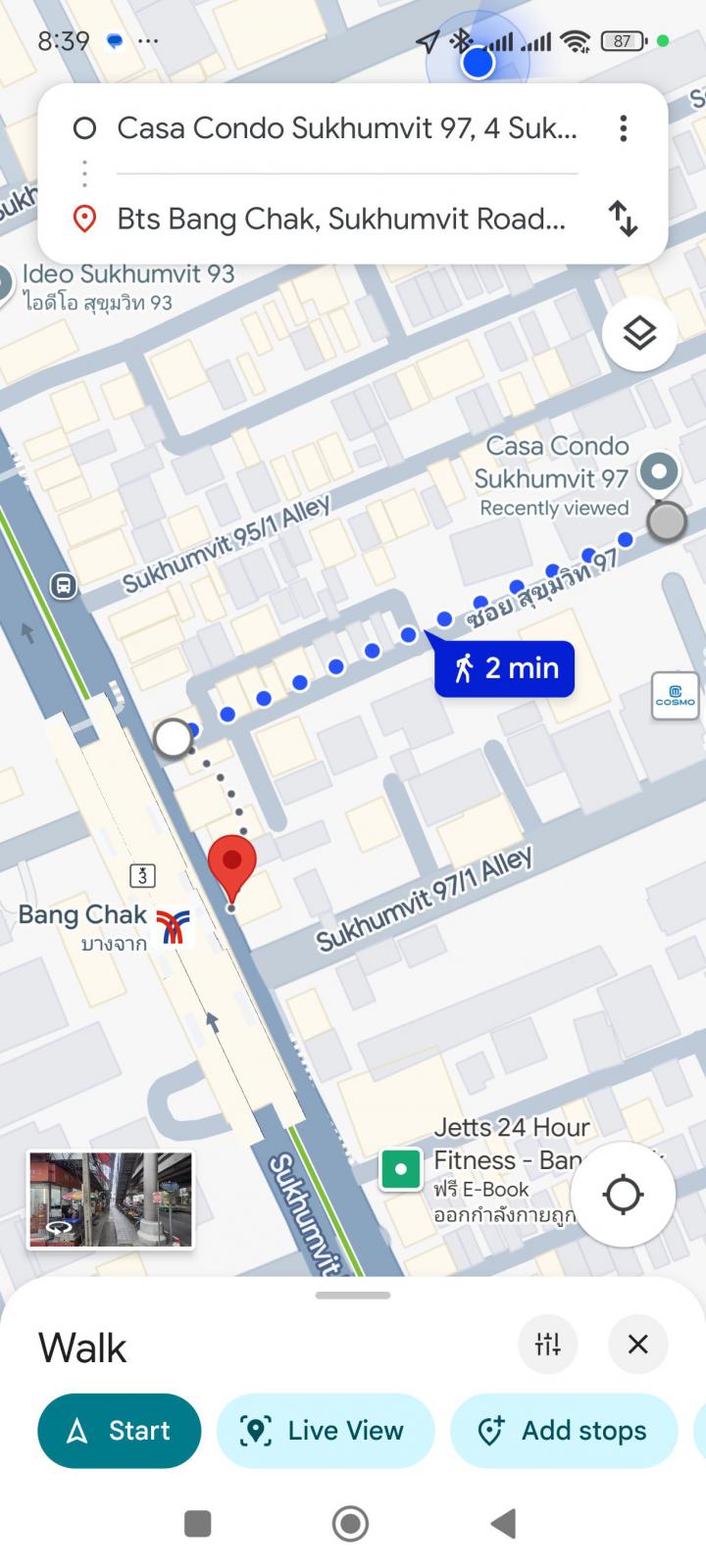Swap start and destination locations
Viewport: 706px width, 1568px height.
point(623,218)
